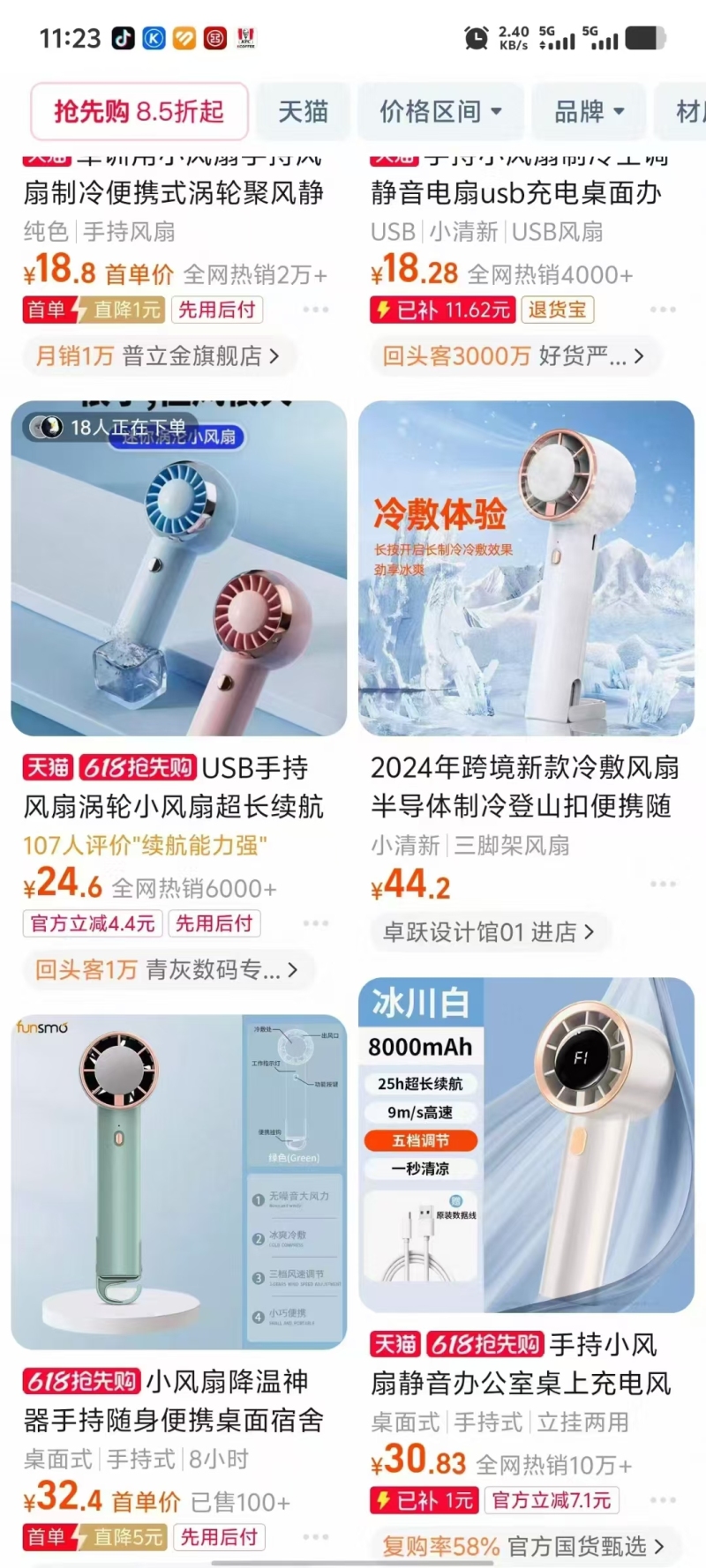
Task: Open more options for the ¥18.8 fan
Action: pyautogui.click(x=315, y=310)
